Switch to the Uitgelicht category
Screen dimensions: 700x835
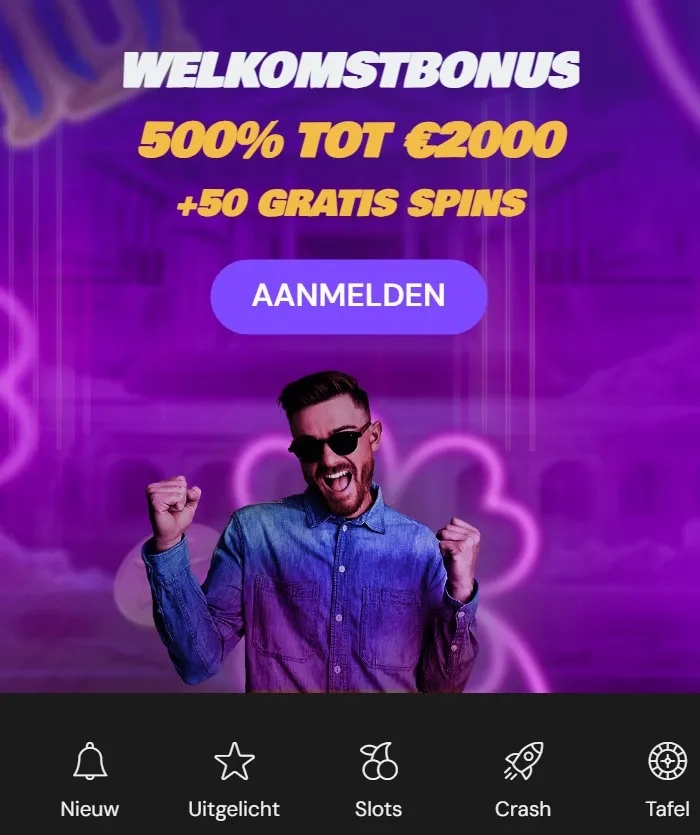point(234,780)
